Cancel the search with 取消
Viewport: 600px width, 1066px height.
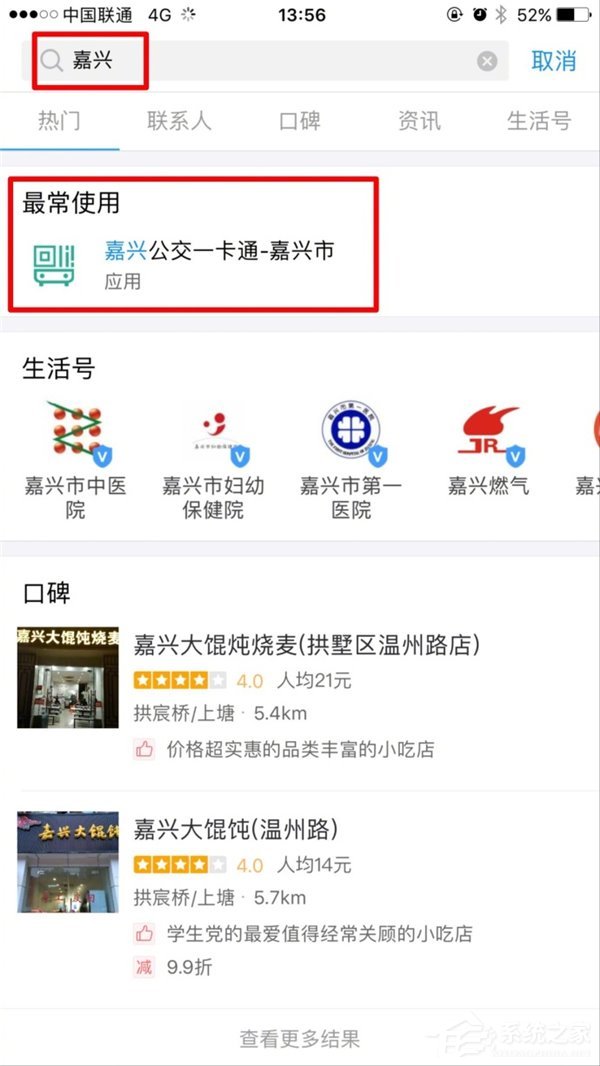(553, 61)
